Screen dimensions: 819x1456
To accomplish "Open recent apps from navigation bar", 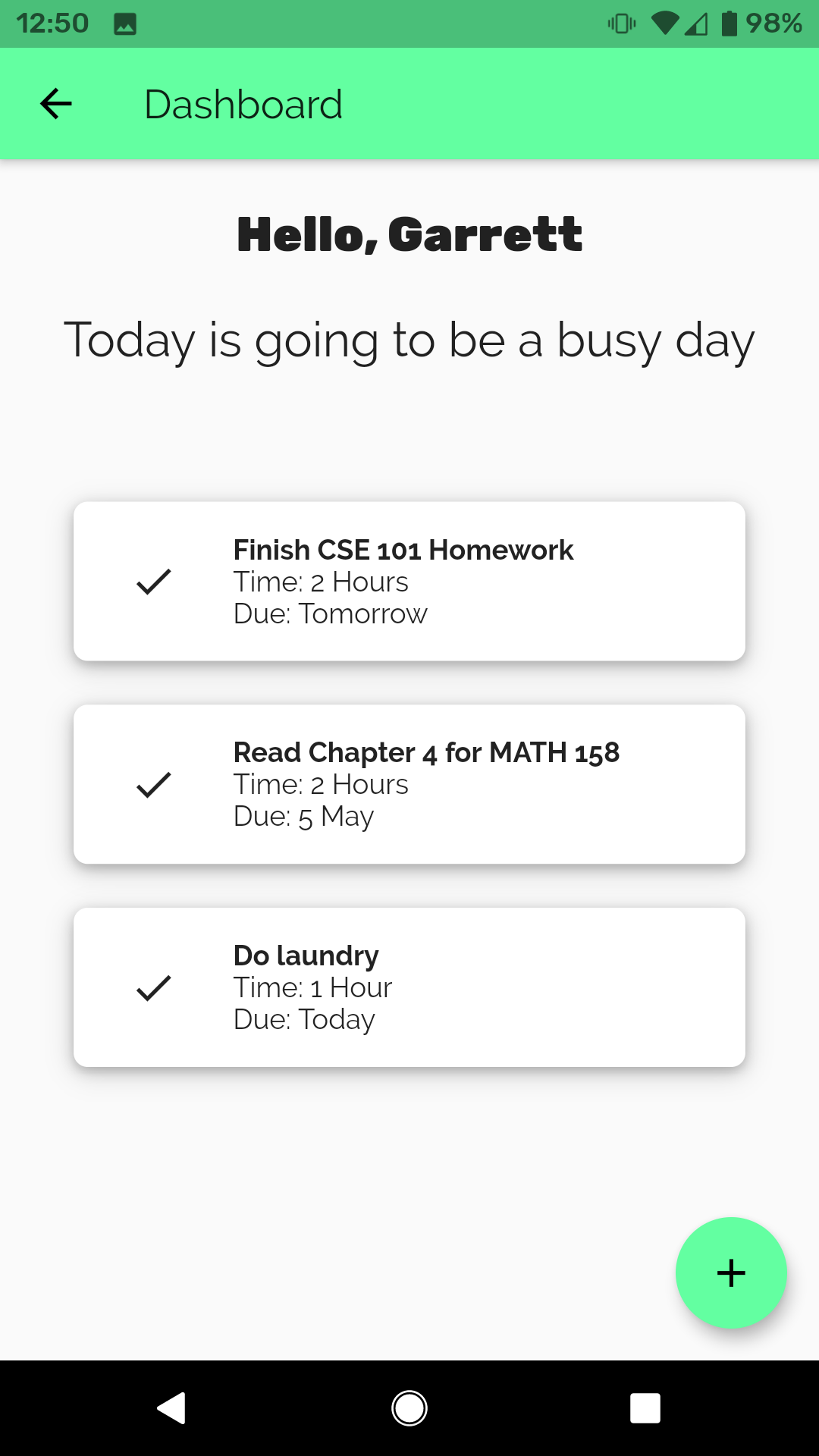I will click(645, 1408).
